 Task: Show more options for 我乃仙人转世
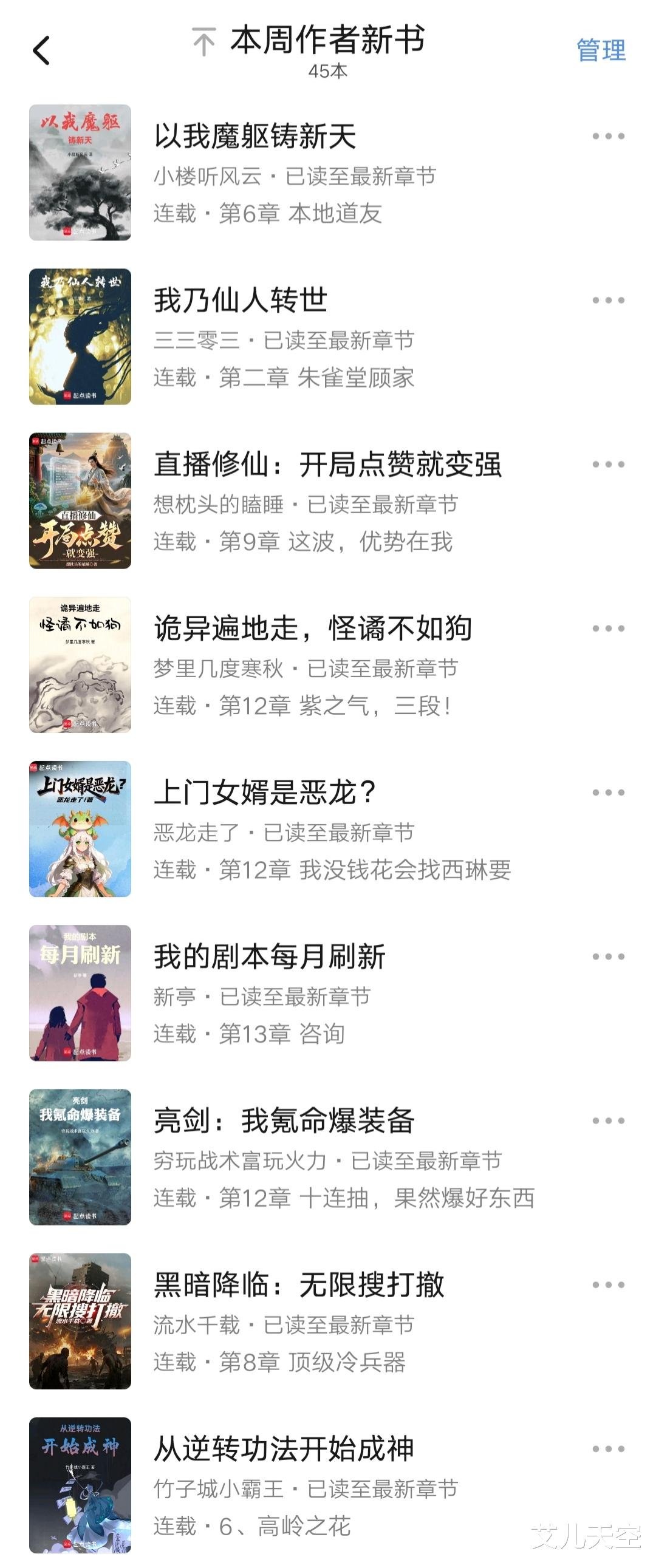(608, 301)
